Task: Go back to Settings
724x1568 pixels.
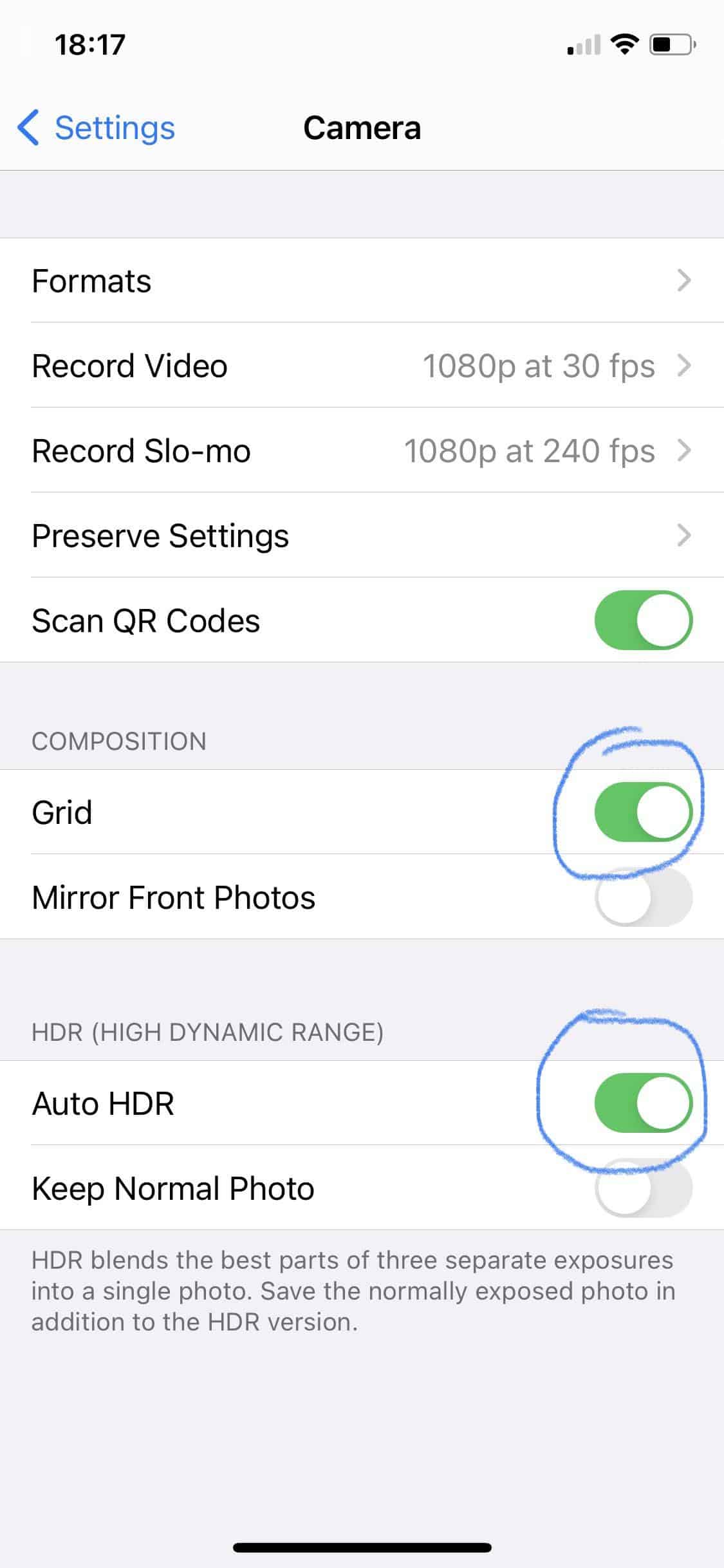Action: (96, 127)
